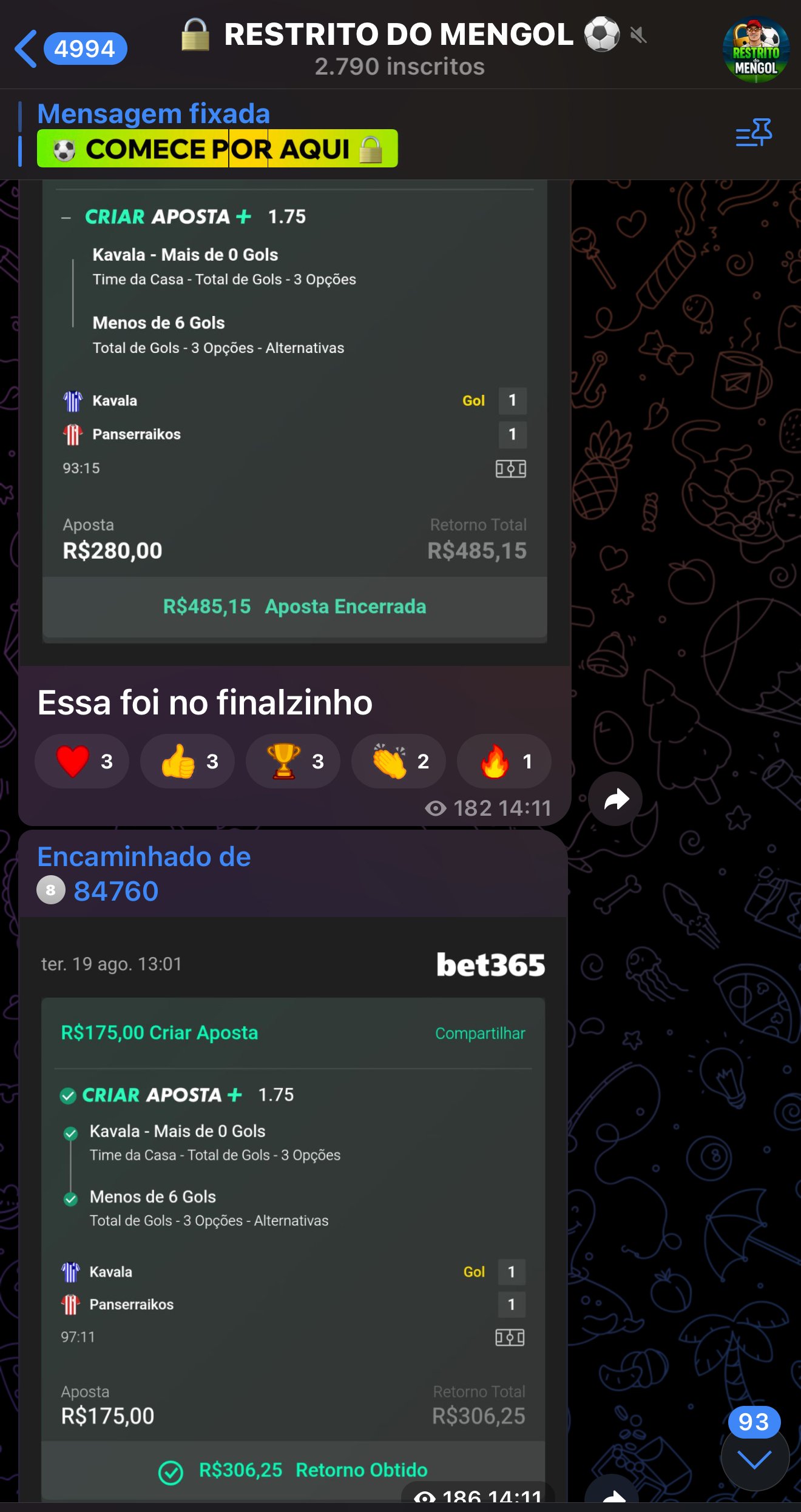This screenshot has width=801, height=1512.
Task: Open RESTRITO DO MENGOL channel profile picture
Action: (755, 50)
